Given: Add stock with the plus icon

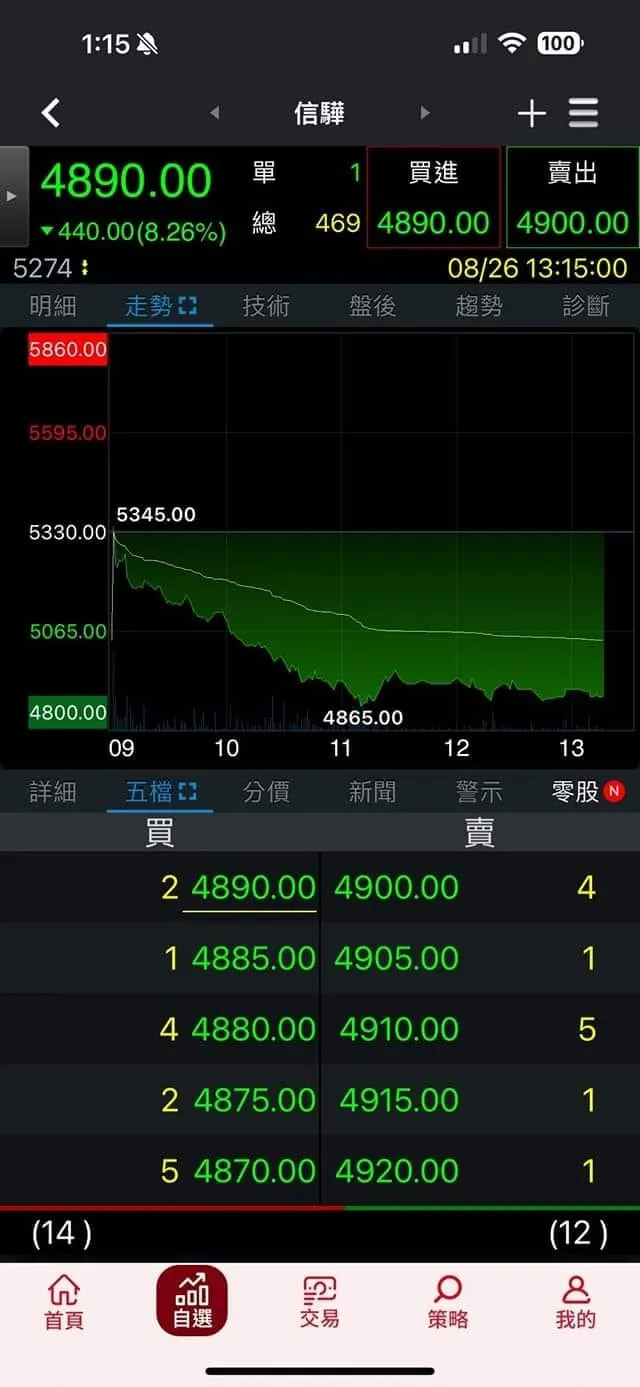Looking at the screenshot, I should [531, 114].
